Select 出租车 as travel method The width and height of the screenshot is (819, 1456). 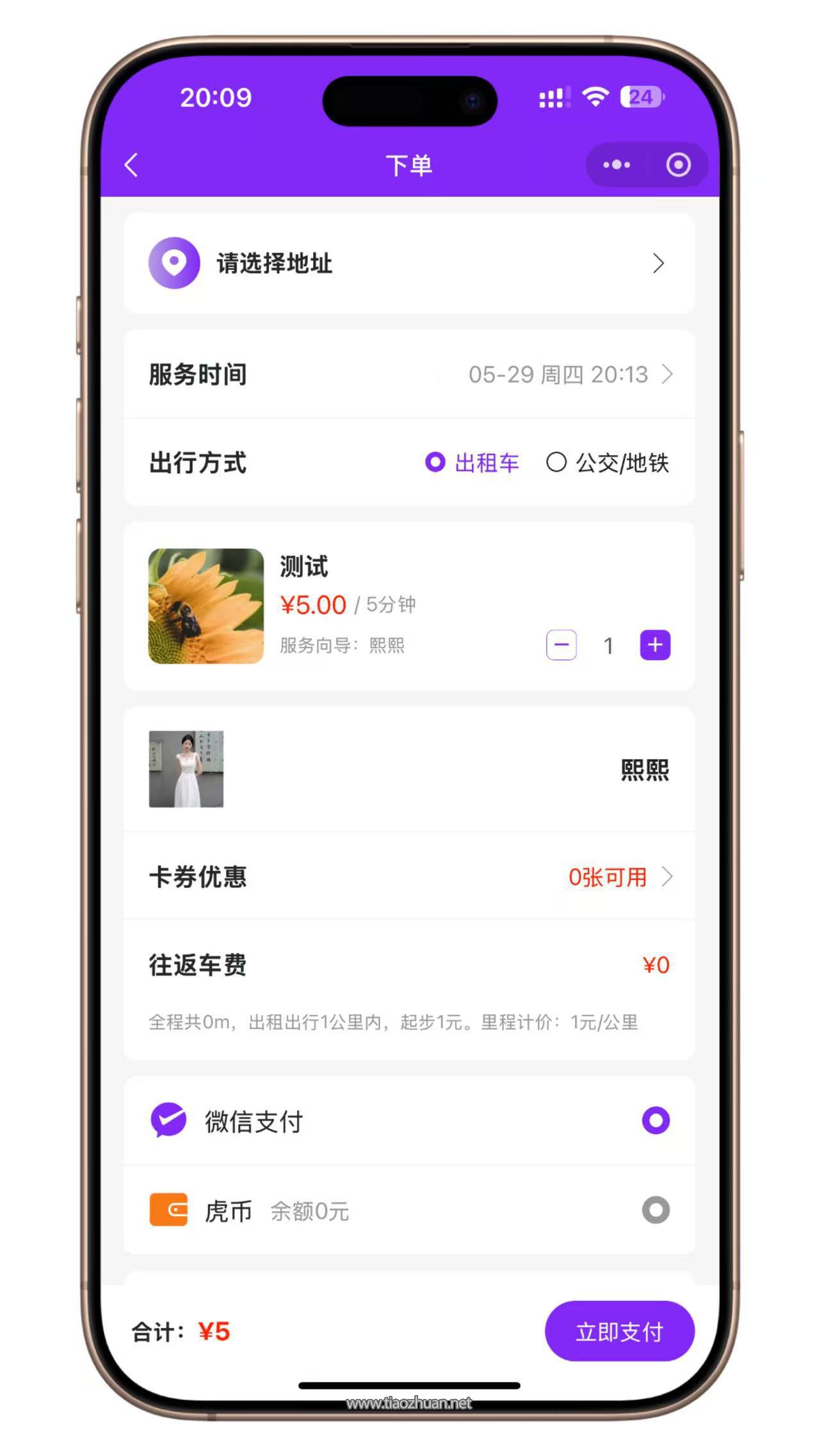click(x=473, y=463)
